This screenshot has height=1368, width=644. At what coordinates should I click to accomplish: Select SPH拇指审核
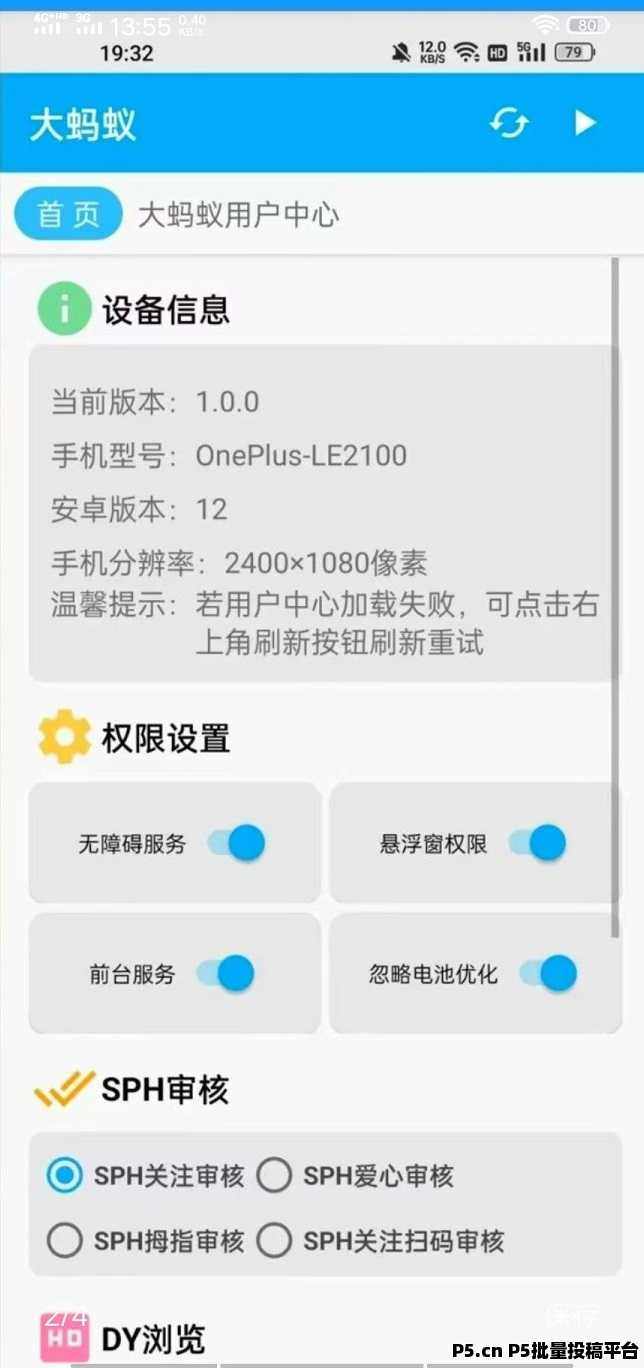pos(66,1241)
